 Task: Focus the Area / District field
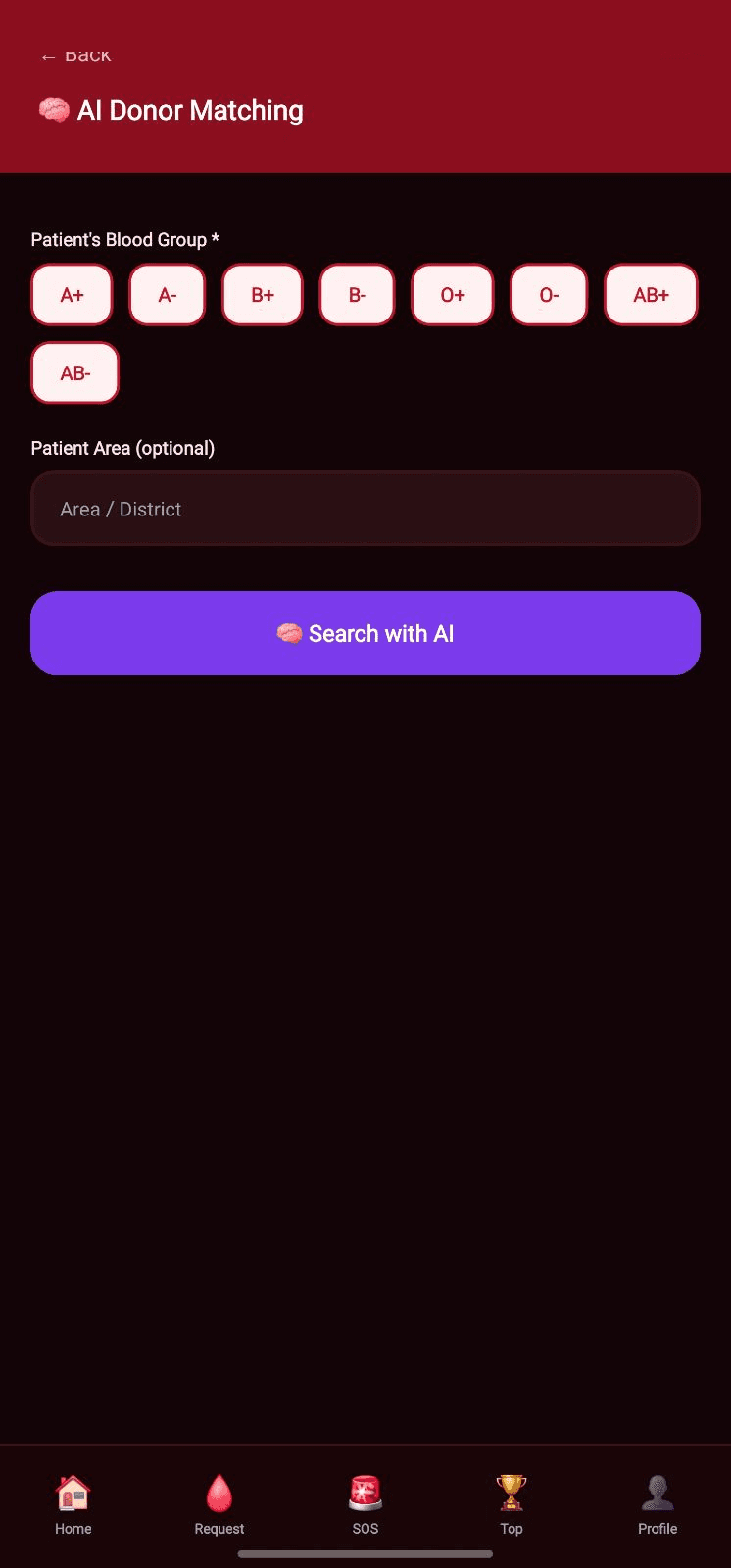365,509
